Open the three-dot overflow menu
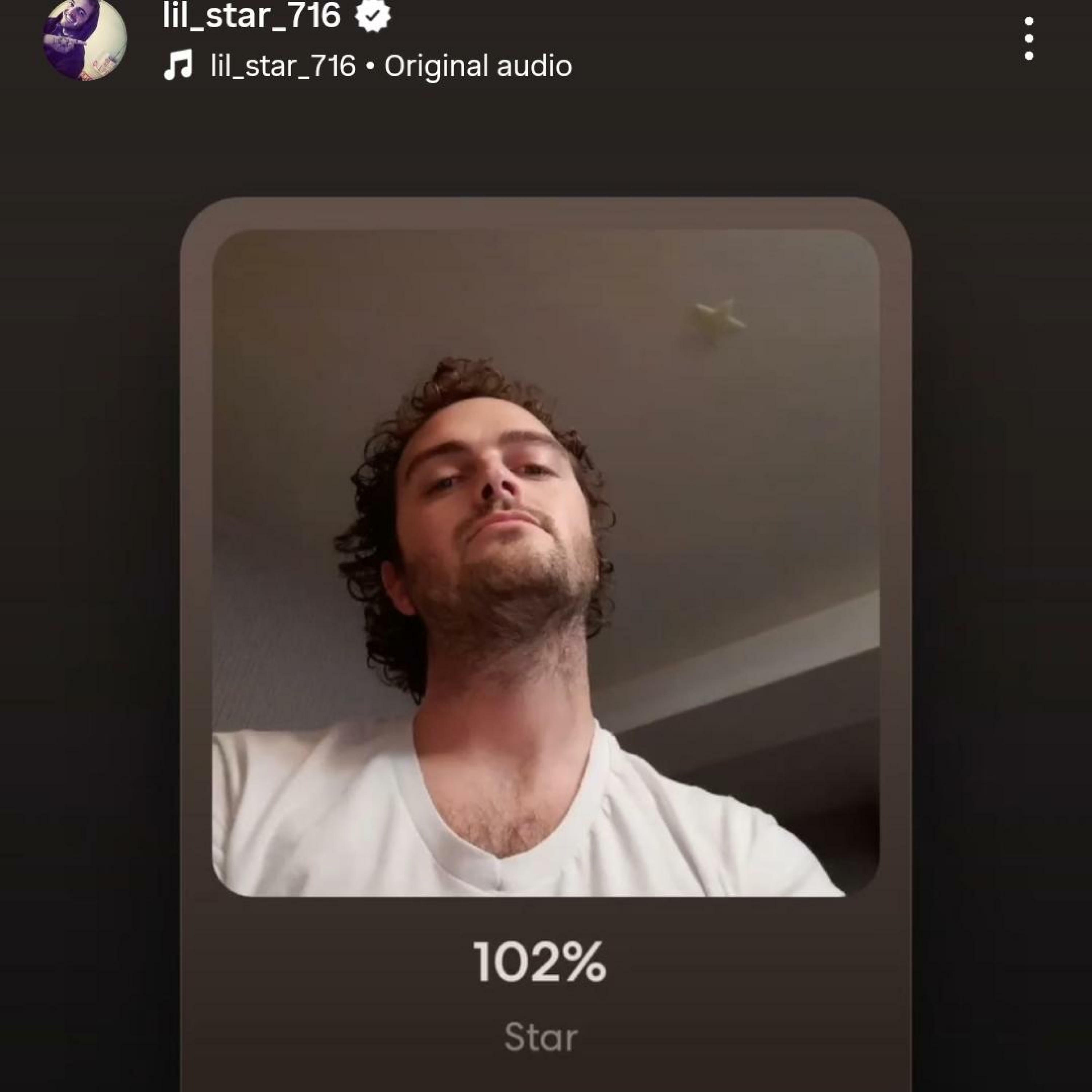Image resolution: width=1092 pixels, height=1092 pixels. [1029, 39]
